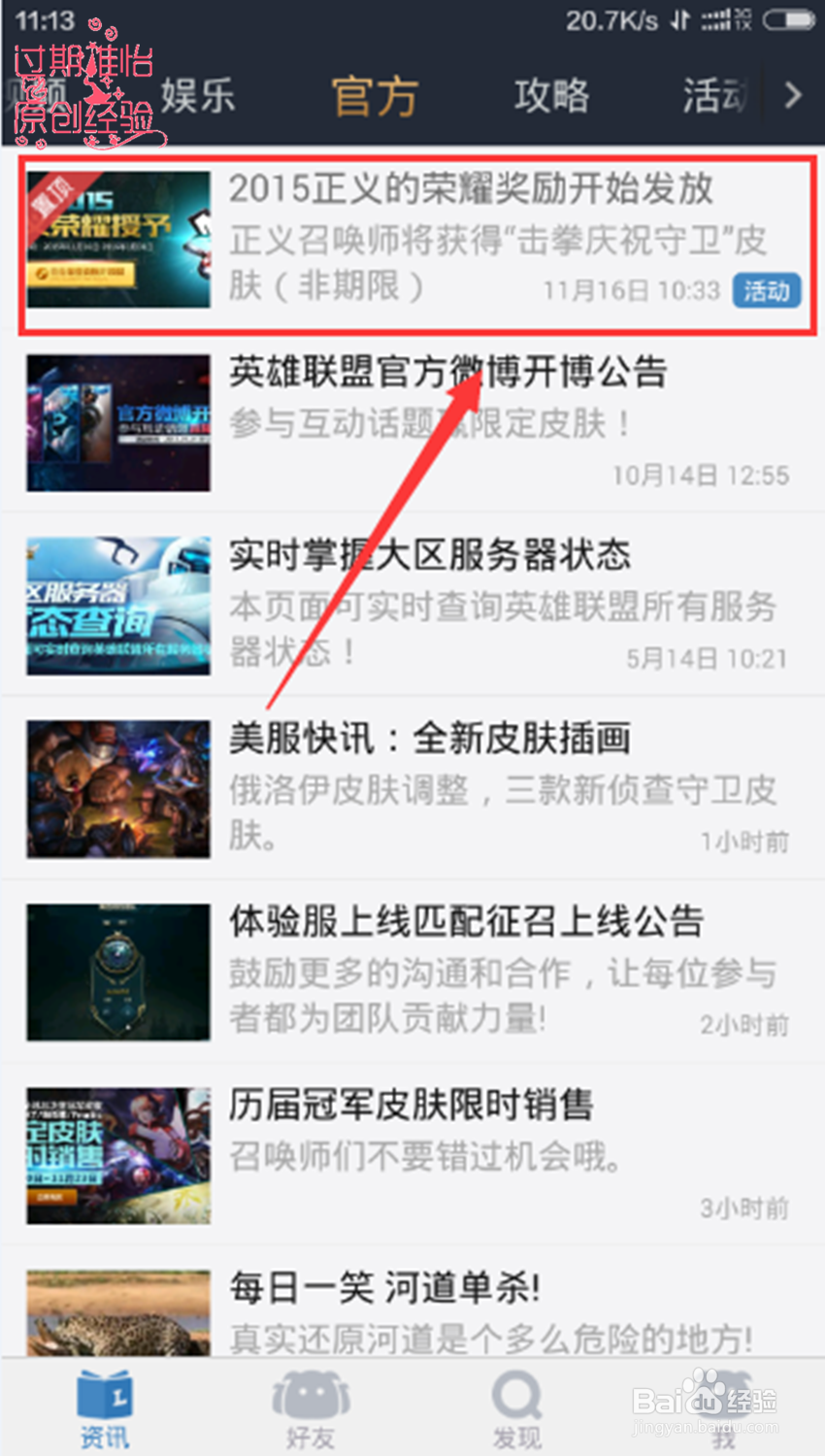Click the 活动 event badge on the pinned article
This screenshot has width=825, height=1456.
(768, 291)
